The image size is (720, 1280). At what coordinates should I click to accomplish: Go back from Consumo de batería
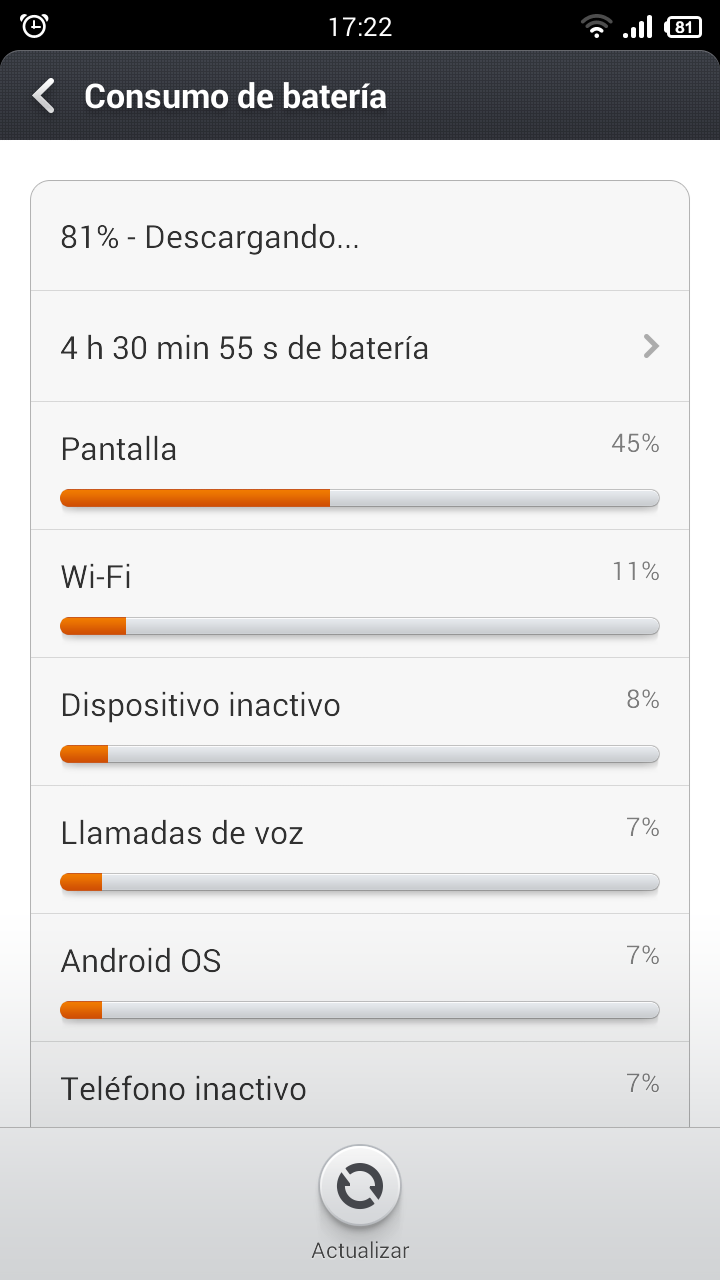click(x=43, y=96)
